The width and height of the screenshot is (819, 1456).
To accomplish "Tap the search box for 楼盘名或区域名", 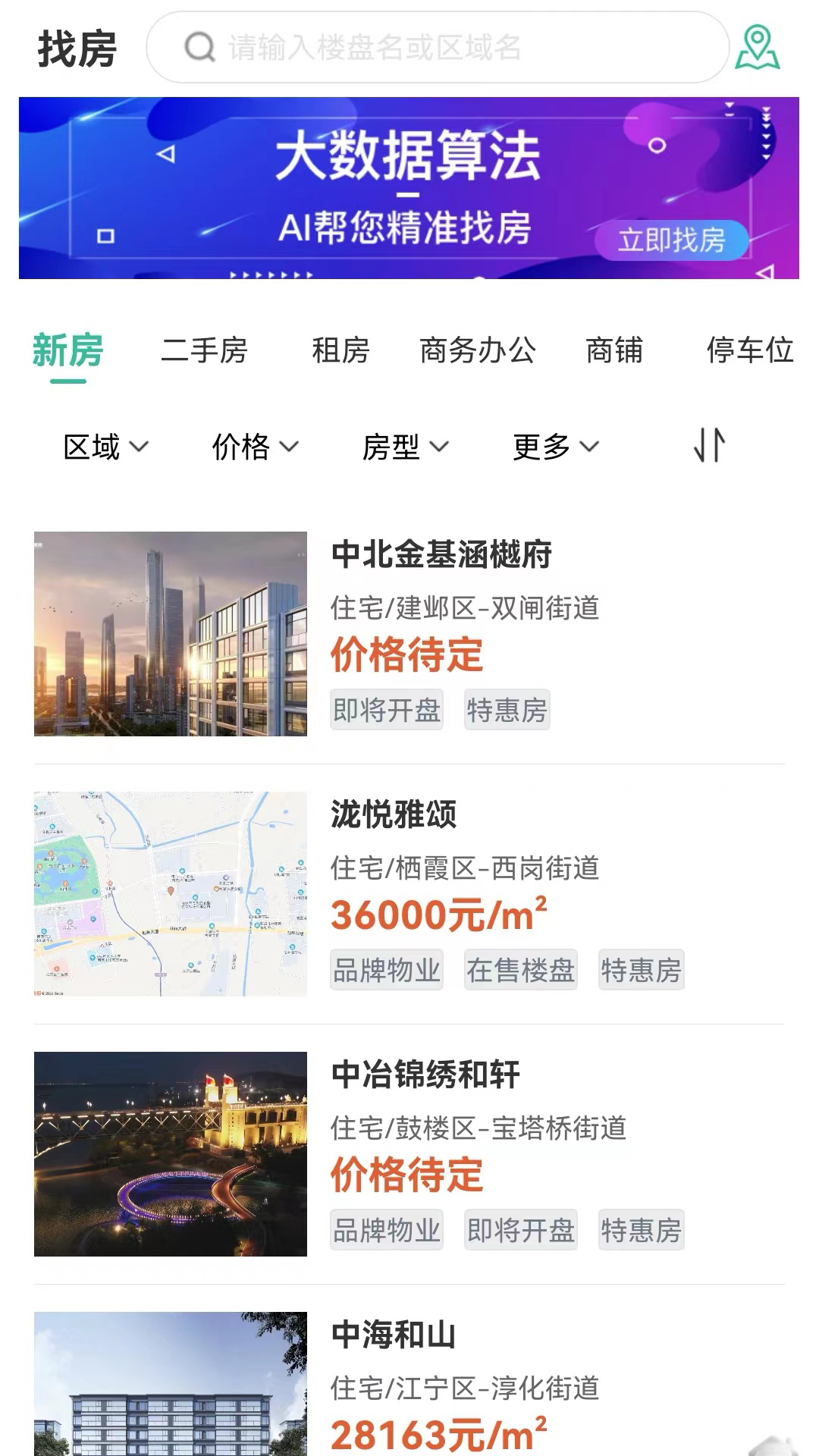I will pyautogui.click(x=436, y=47).
